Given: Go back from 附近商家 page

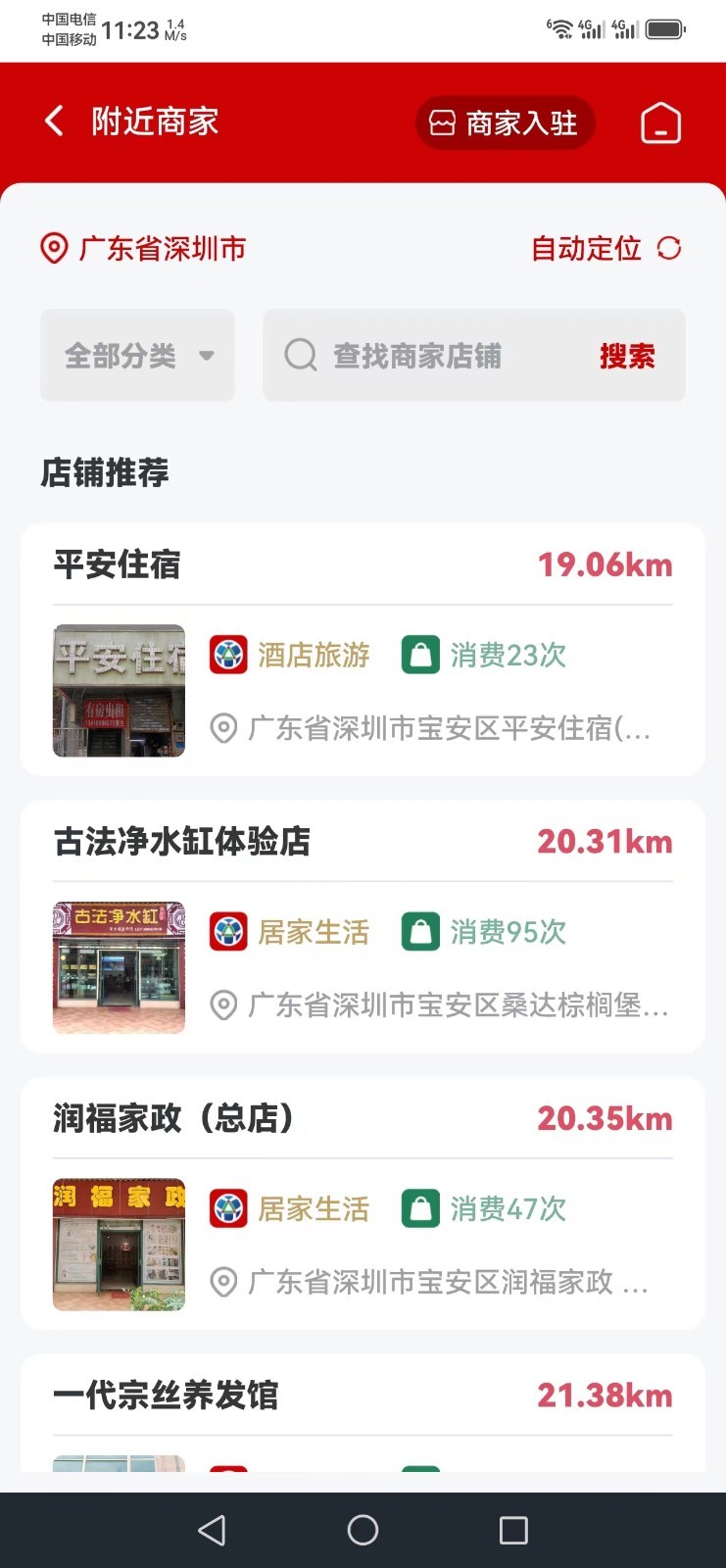Looking at the screenshot, I should click(x=55, y=122).
